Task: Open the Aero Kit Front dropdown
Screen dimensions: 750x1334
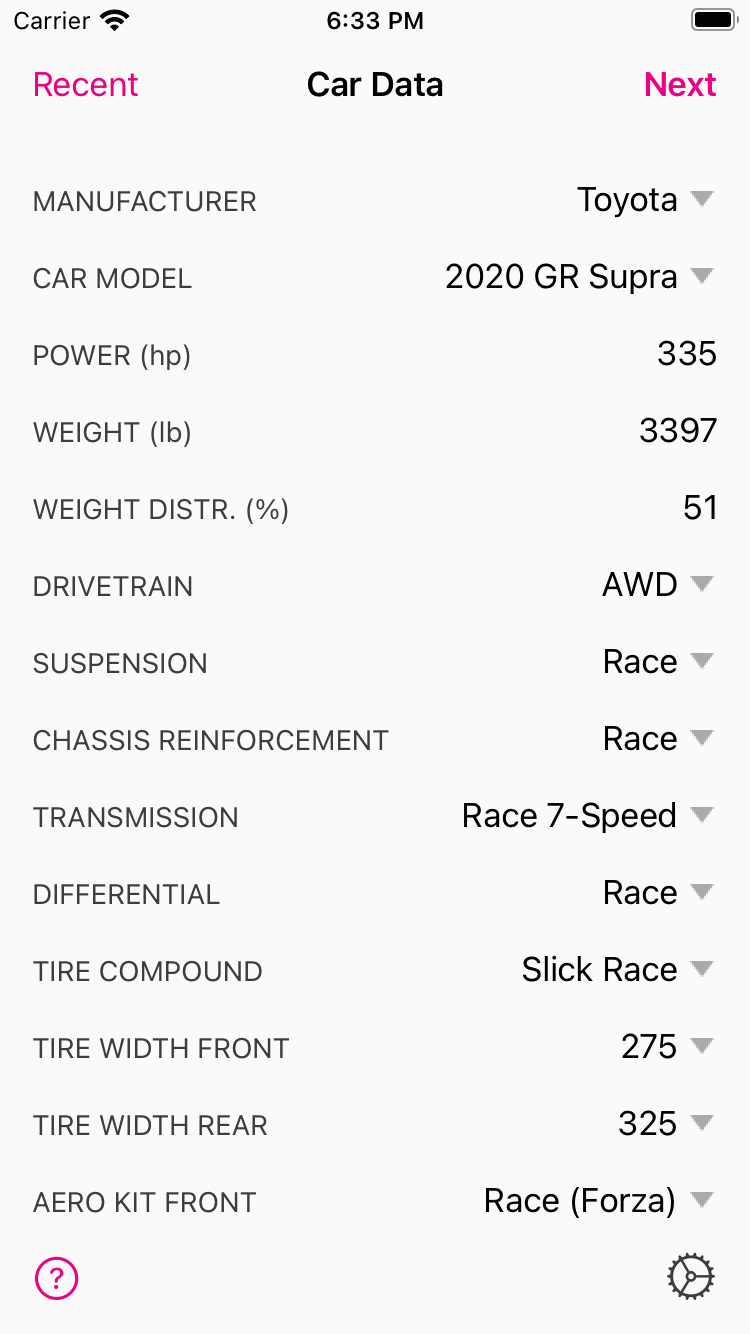Action: pos(597,1201)
